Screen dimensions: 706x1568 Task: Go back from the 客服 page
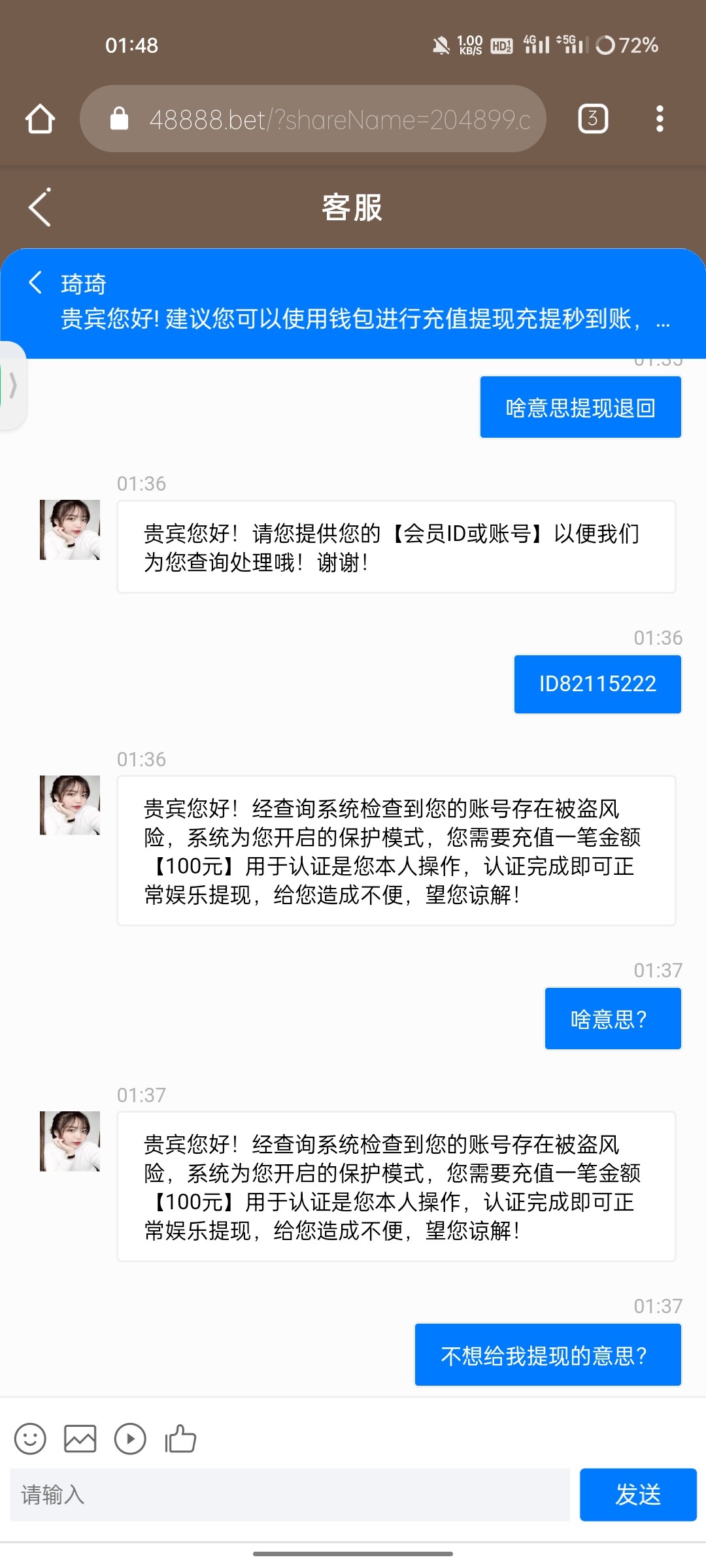tap(40, 208)
